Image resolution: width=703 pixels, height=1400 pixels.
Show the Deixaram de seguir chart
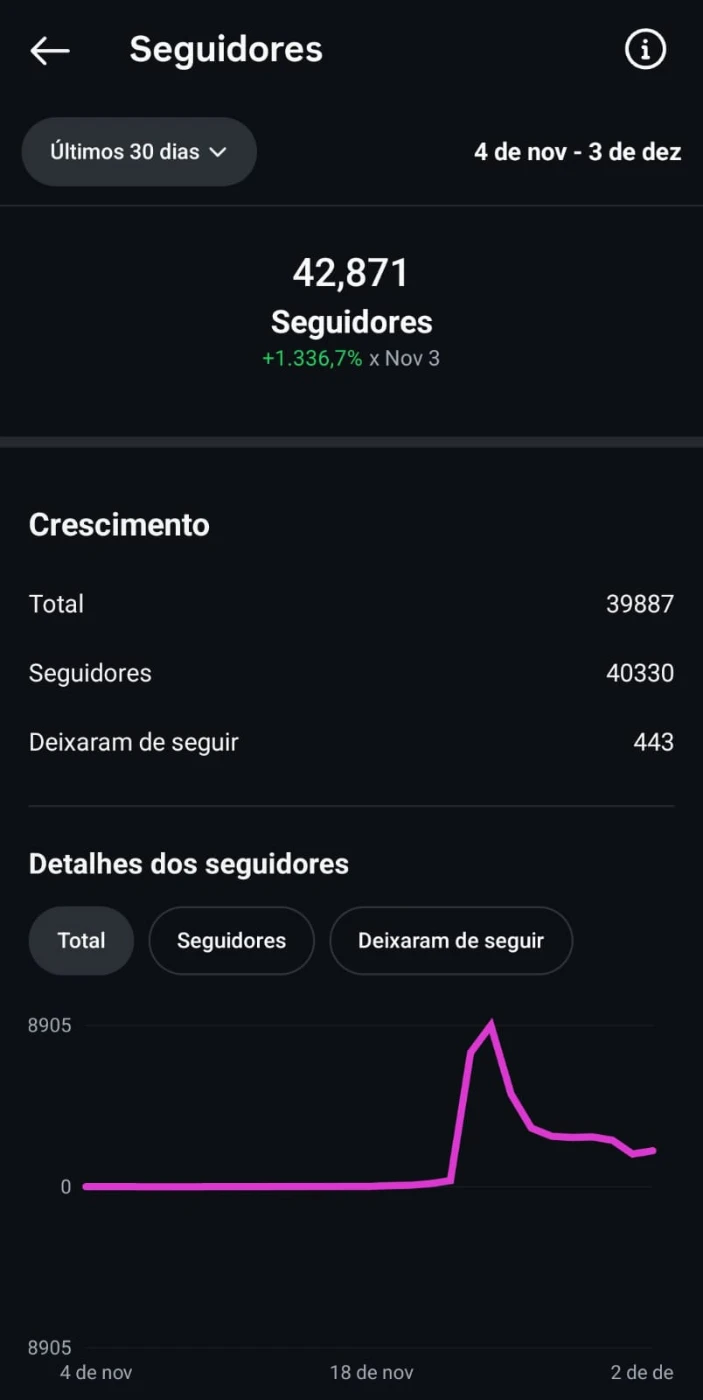tap(450, 940)
